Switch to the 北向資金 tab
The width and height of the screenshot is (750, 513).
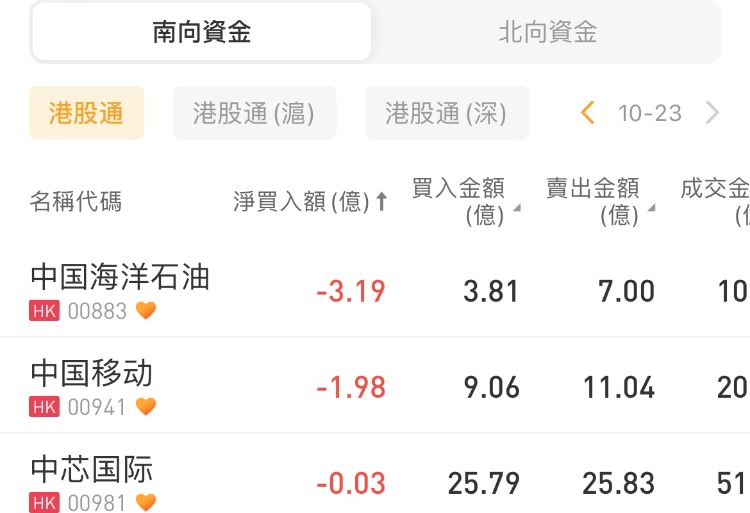(x=547, y=32)
